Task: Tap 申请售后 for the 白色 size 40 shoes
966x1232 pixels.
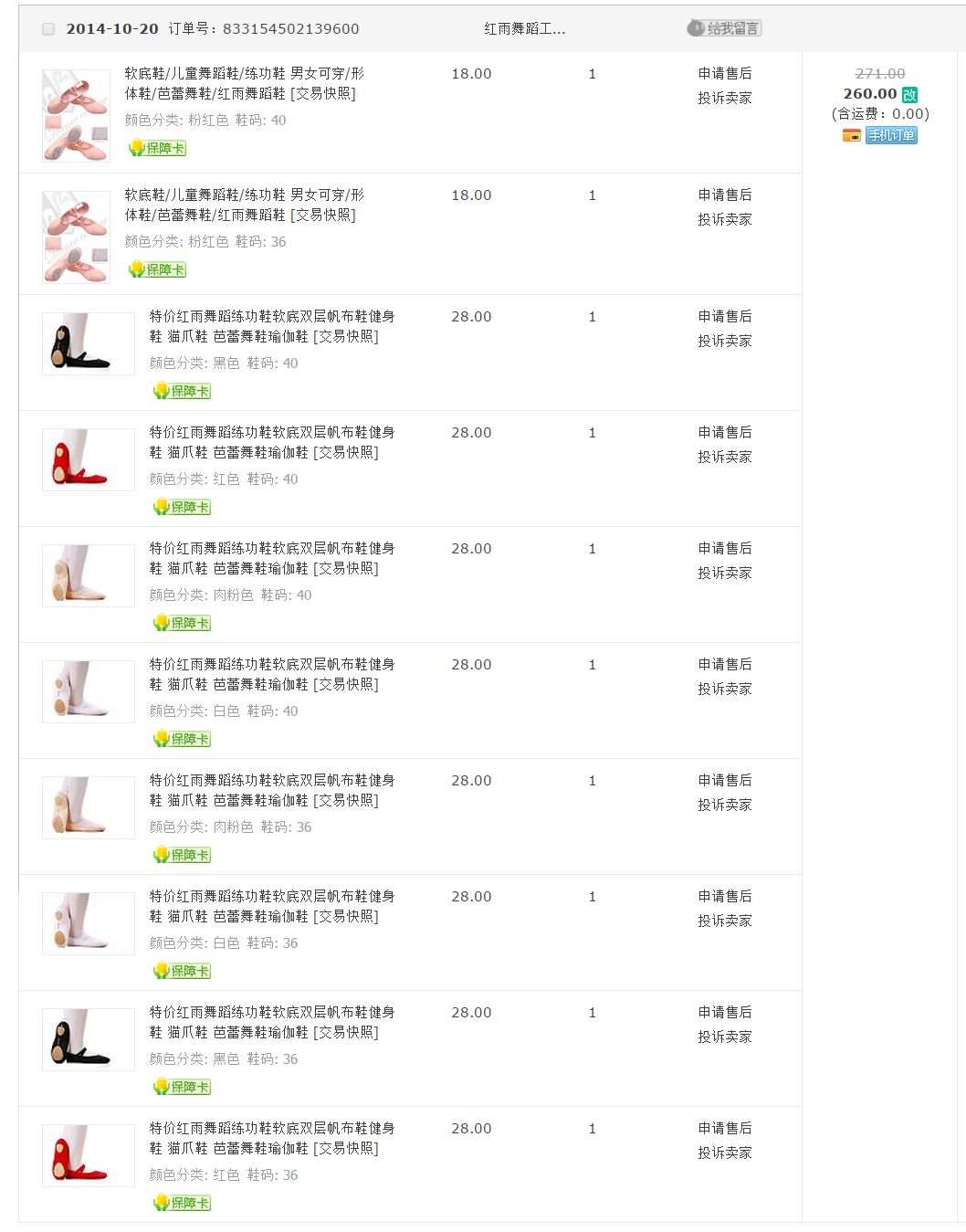Action: (724, 664)
